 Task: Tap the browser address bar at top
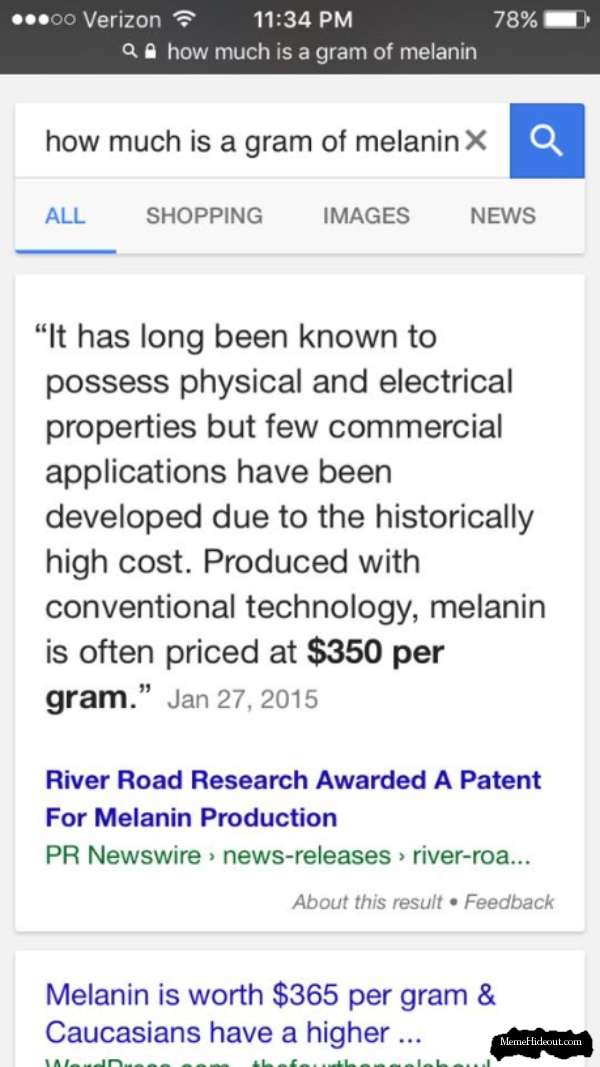[x=300, y=51]
